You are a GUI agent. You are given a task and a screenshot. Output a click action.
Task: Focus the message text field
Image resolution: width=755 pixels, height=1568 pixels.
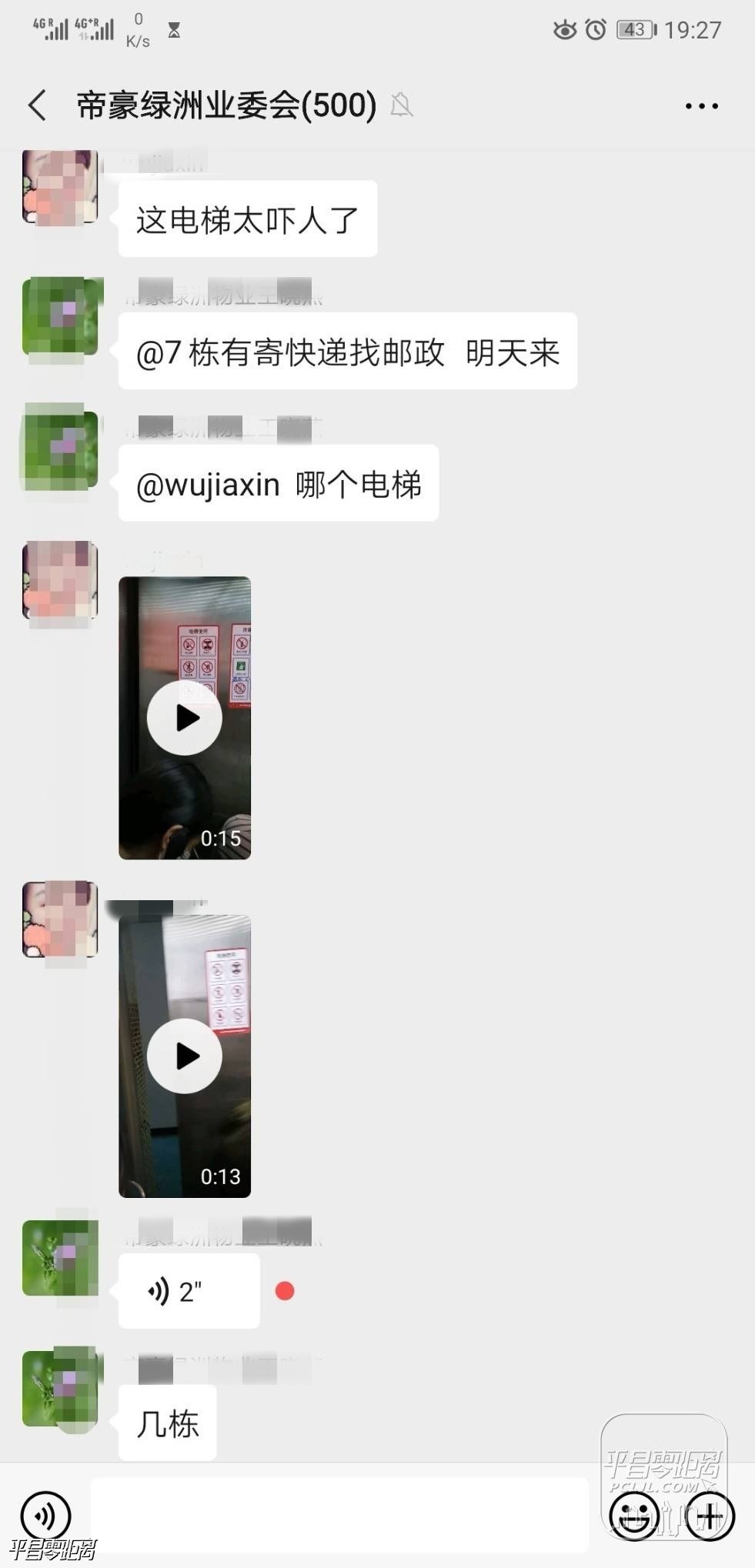(x=339, y=1516)
